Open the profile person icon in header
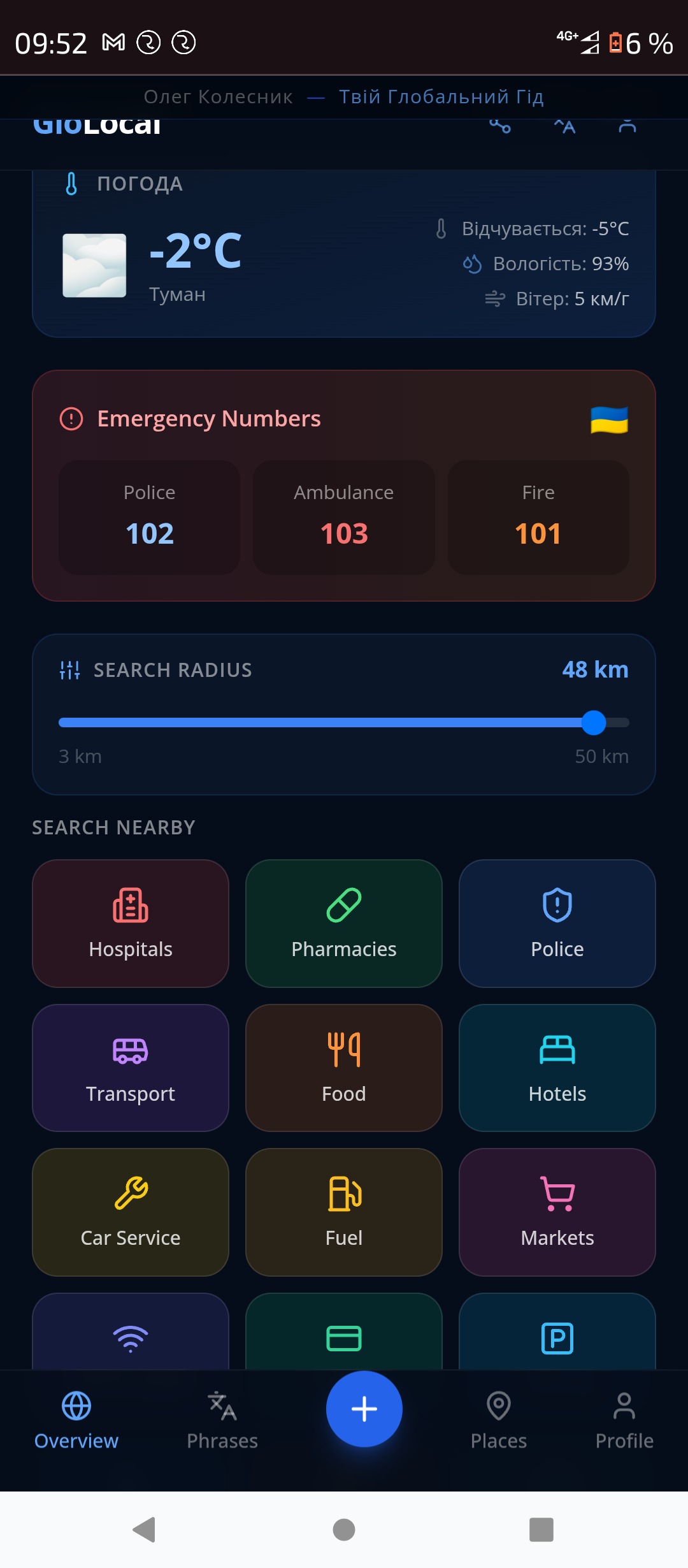Image resolution: width=688 pixels, height=1568 pixels. [627, 126]
